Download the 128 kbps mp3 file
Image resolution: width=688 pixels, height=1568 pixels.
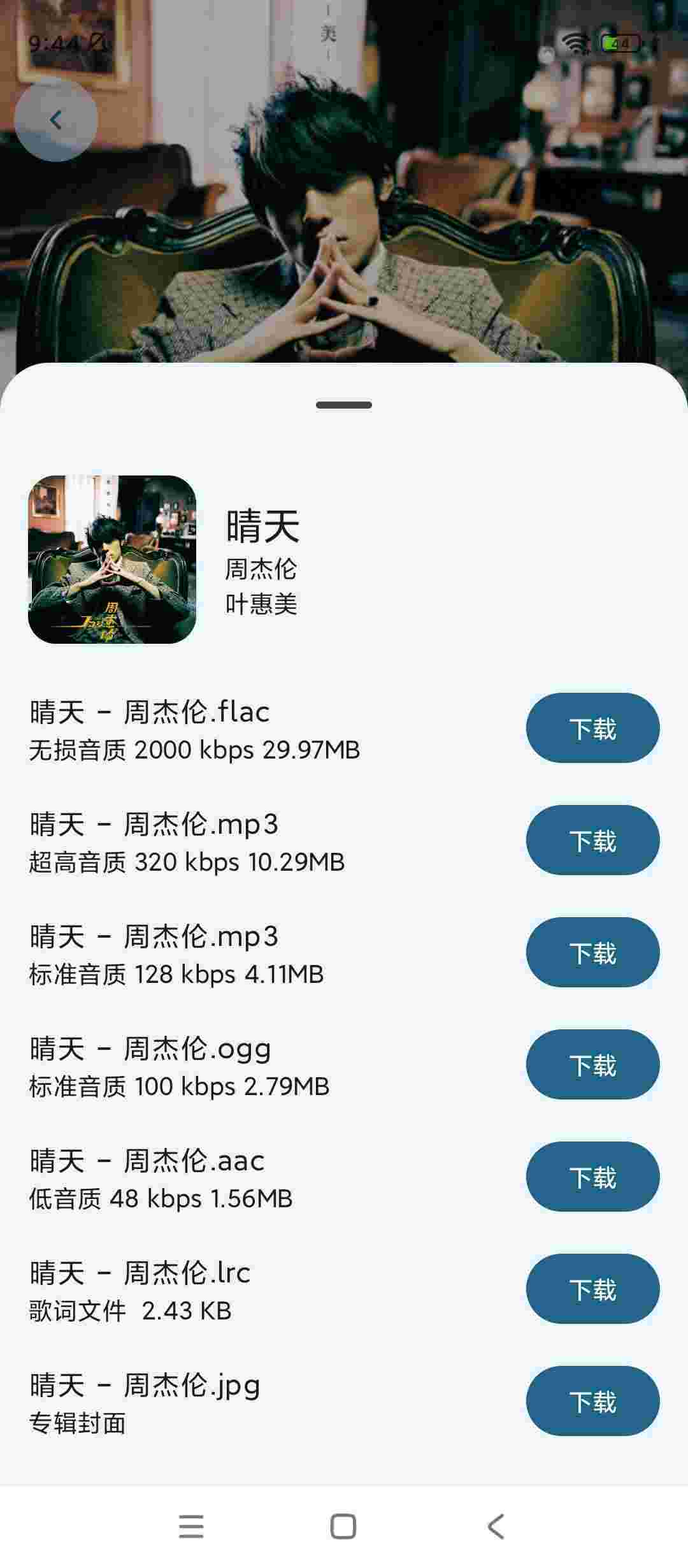coord(592,952)
